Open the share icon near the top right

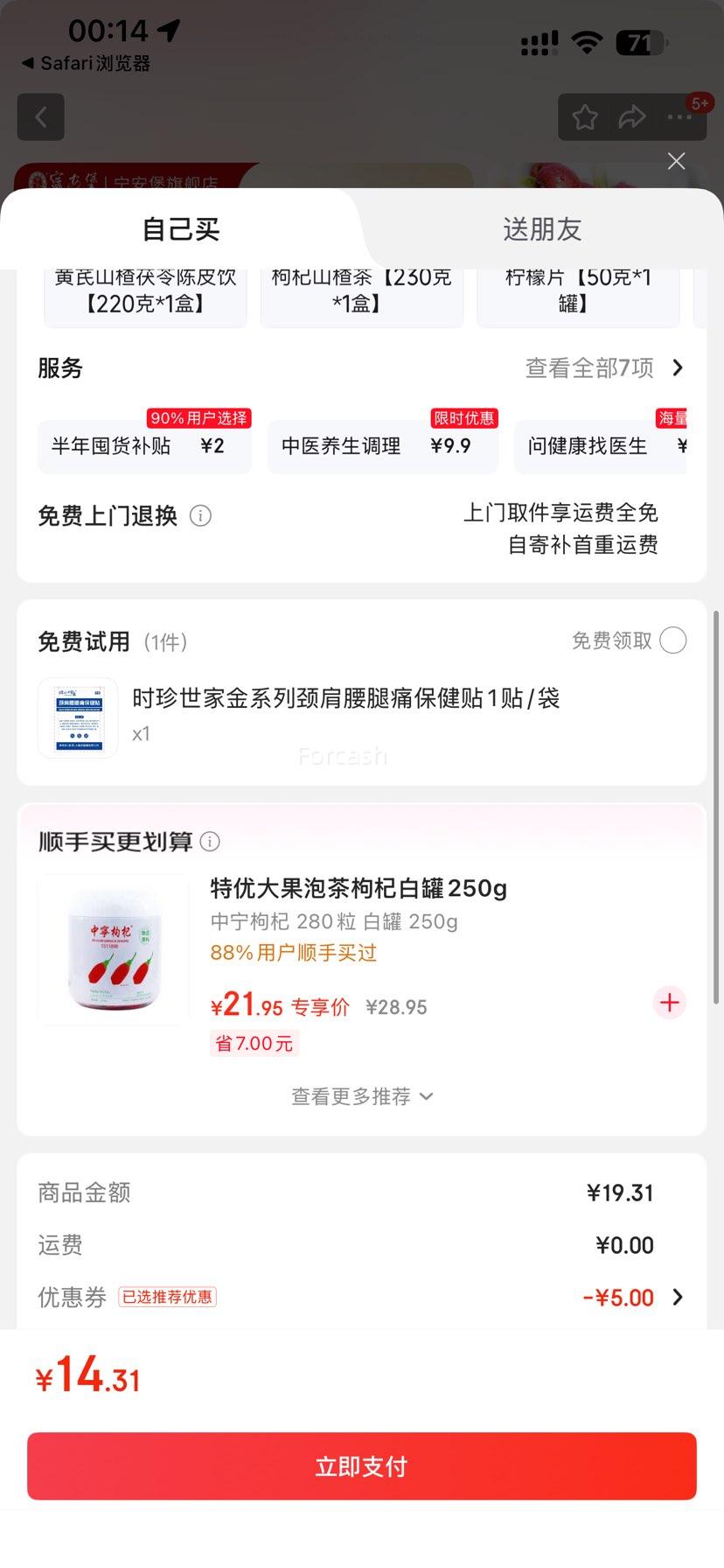pyautogui.click(x=632, y=116)
